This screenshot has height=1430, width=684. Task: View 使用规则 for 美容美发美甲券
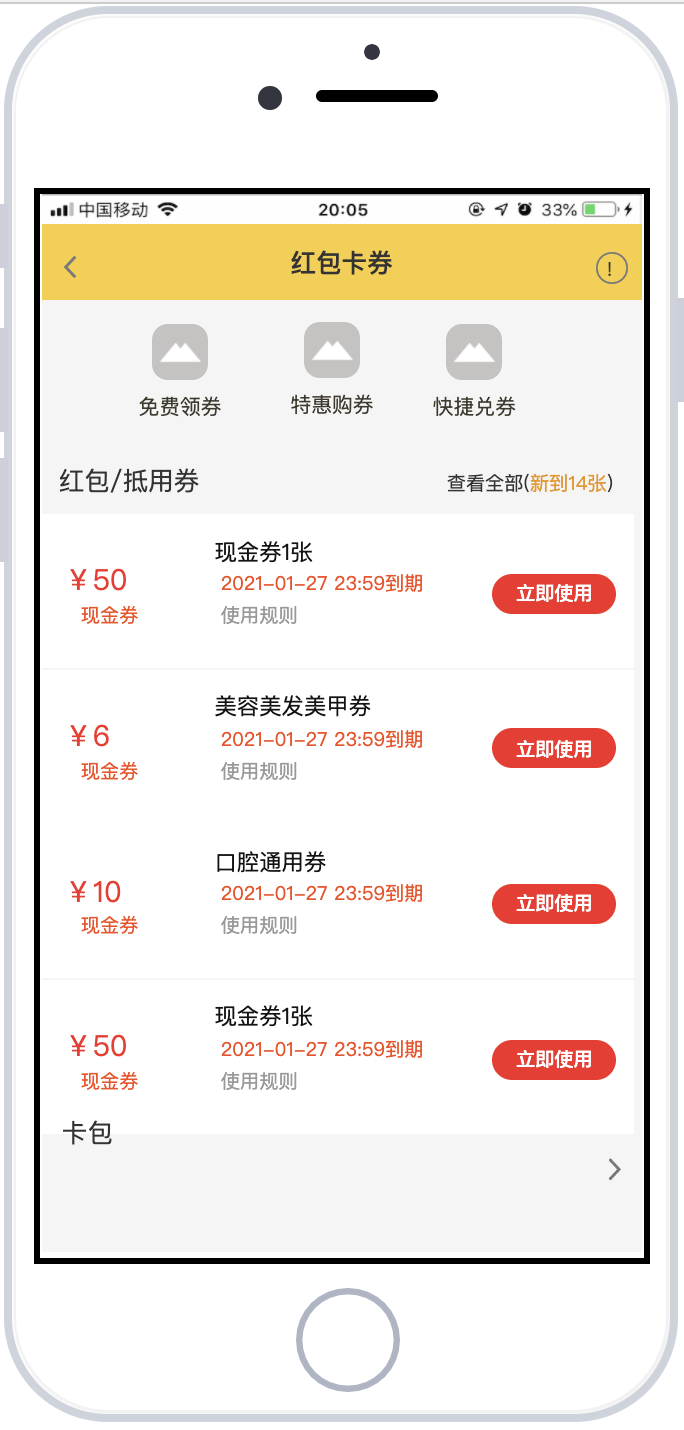259,771
